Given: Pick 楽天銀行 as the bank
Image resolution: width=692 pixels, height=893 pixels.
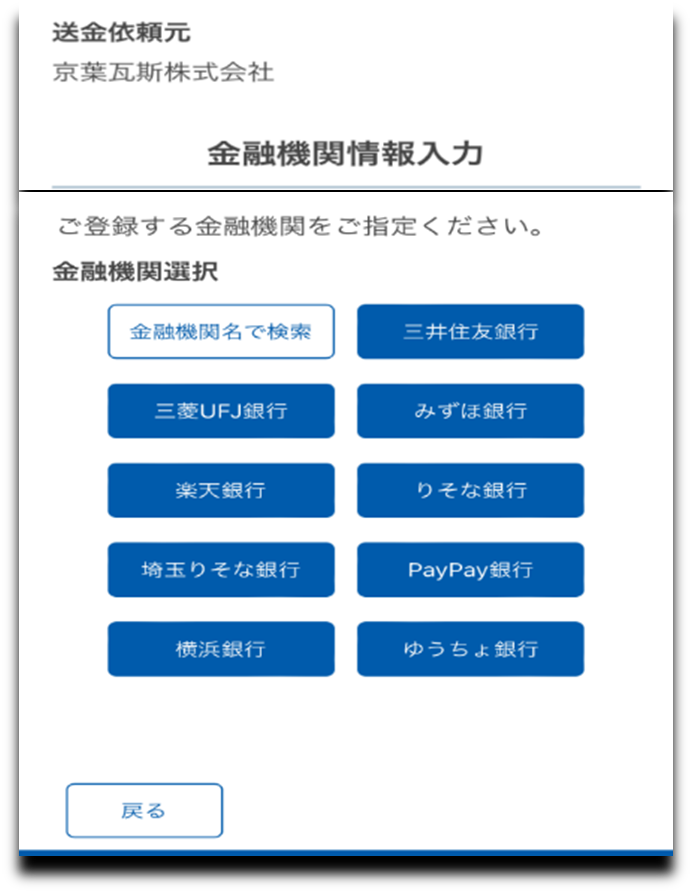Looking at the screenshot, I should point(221,490).
